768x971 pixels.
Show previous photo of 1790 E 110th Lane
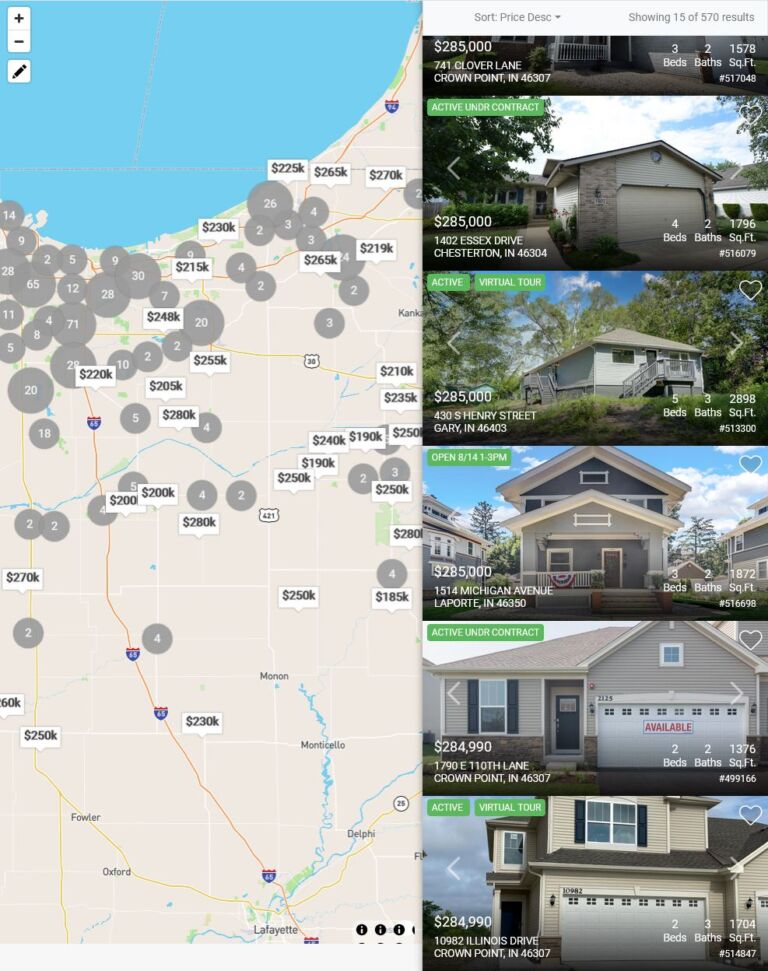453,693
